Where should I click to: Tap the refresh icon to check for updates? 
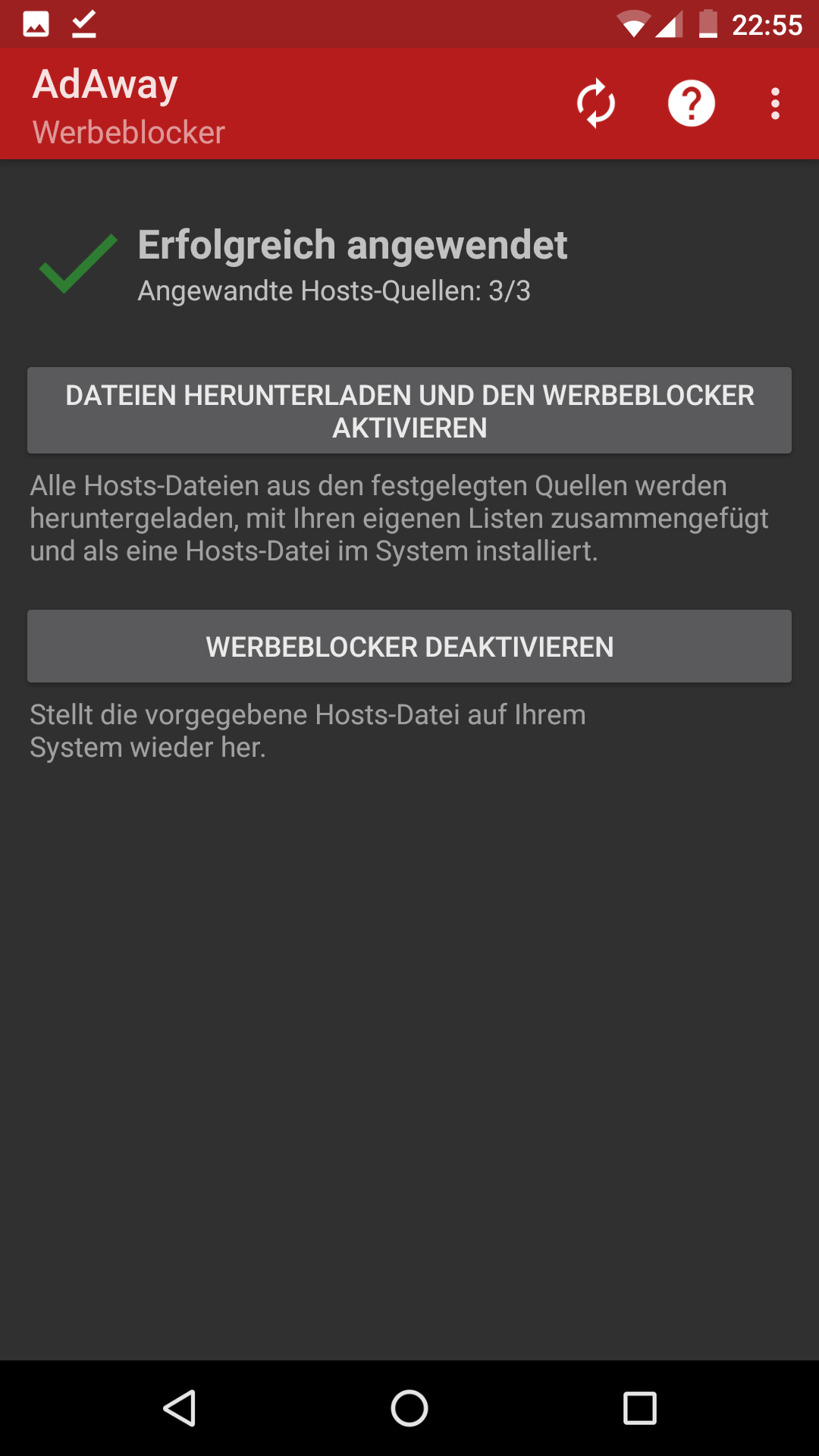[596, 103]
